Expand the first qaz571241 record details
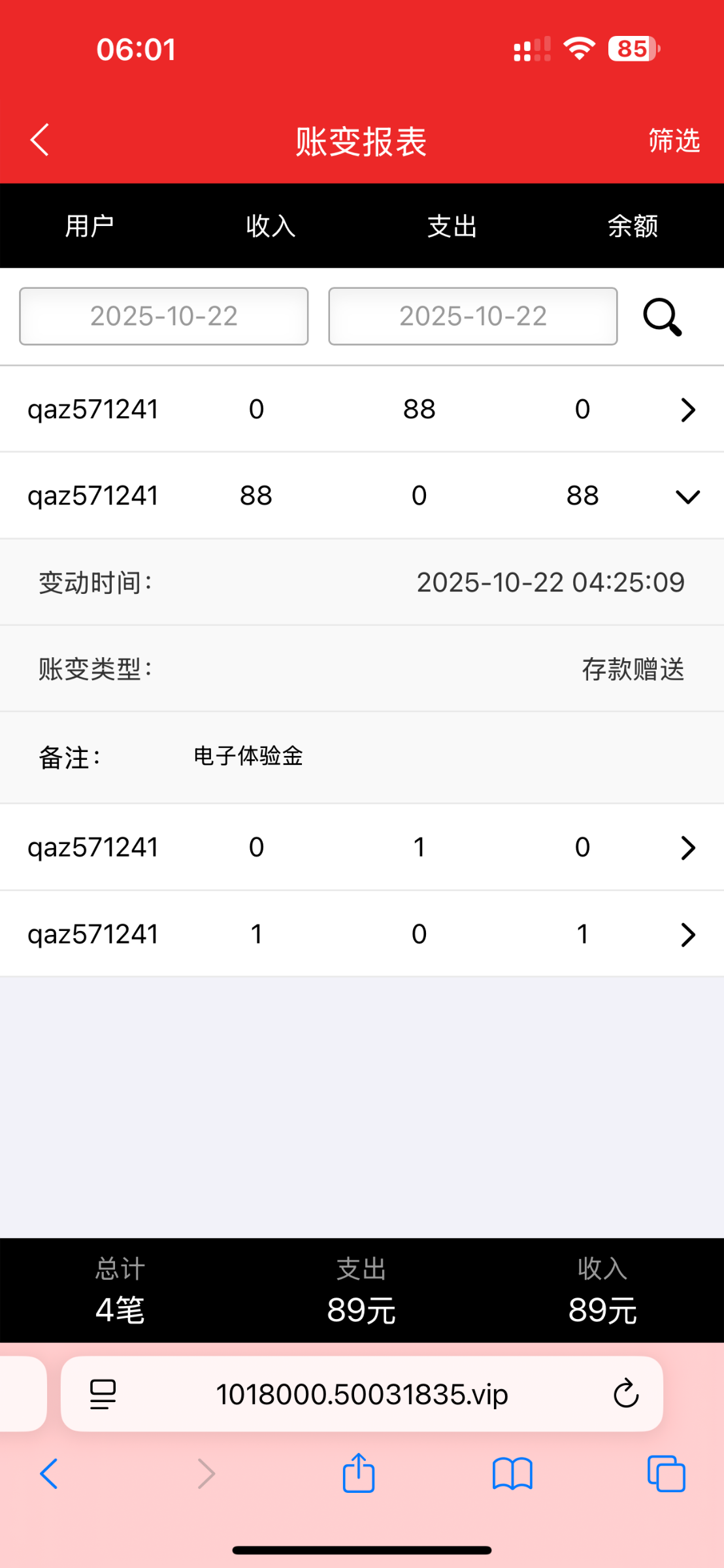 tap(687, 410)
